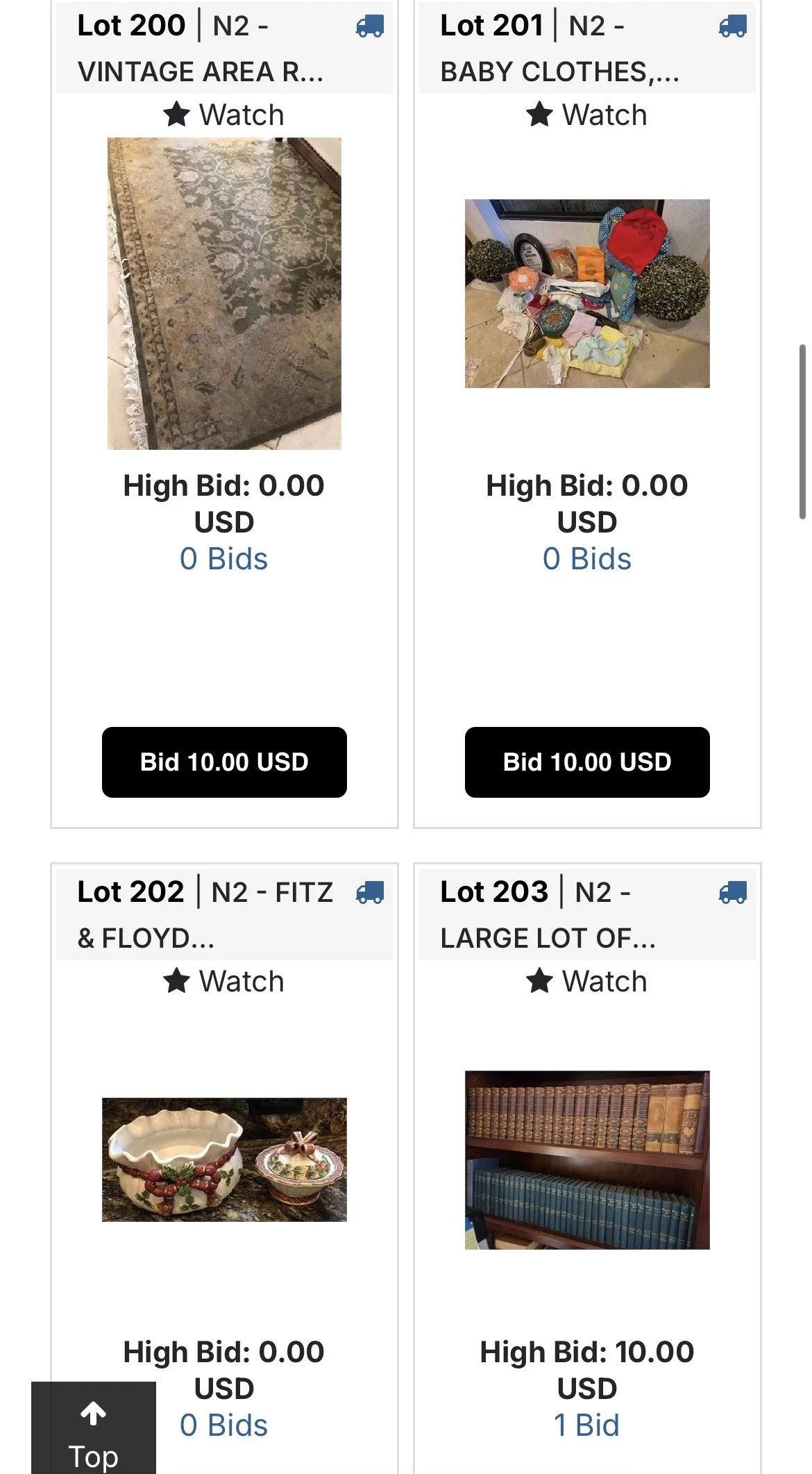Image resolution: width=812 pixels, height=1474 pixels.
Task: View the 0 Bids link for Lot 200
Action: tap(223, 559)
